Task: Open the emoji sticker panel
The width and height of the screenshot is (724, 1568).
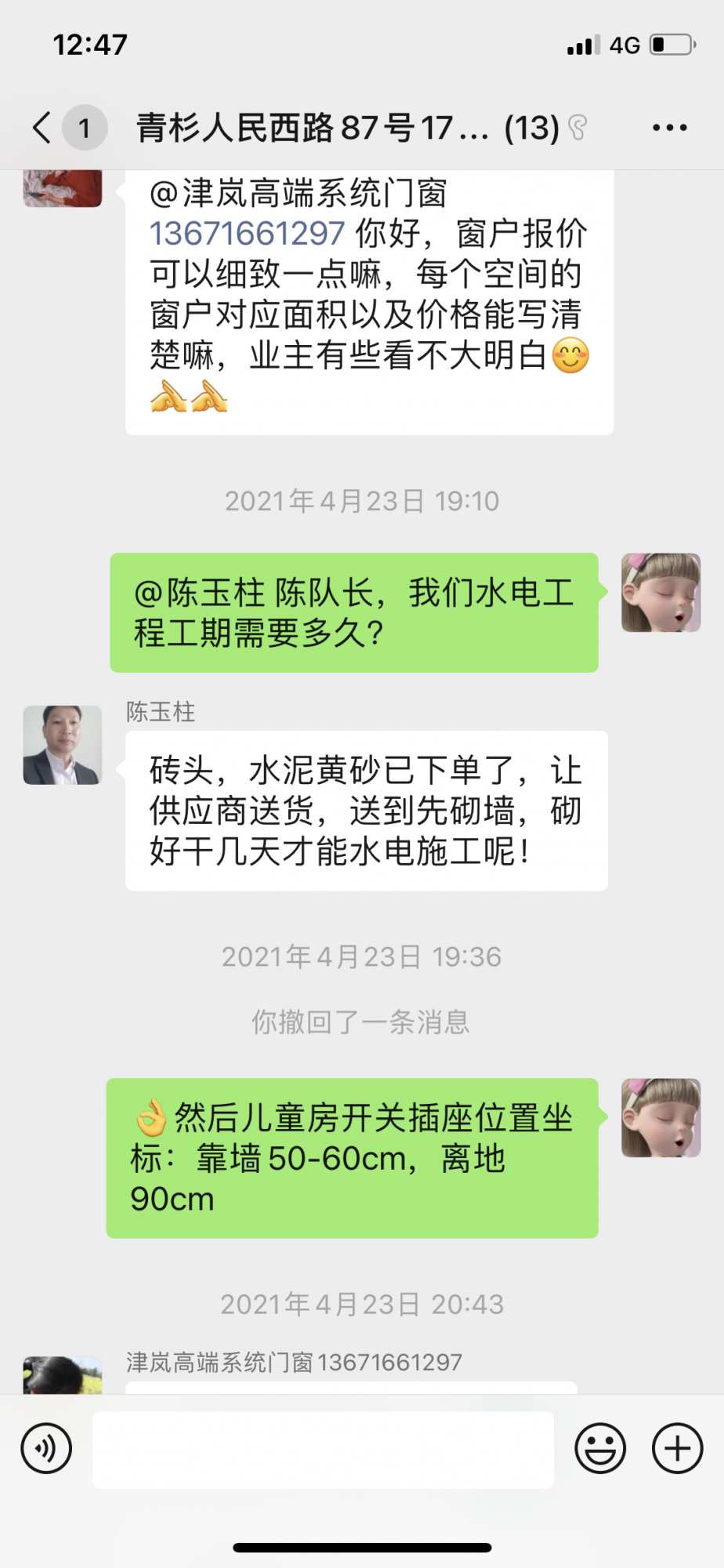Action: (x=600, y=1448)
